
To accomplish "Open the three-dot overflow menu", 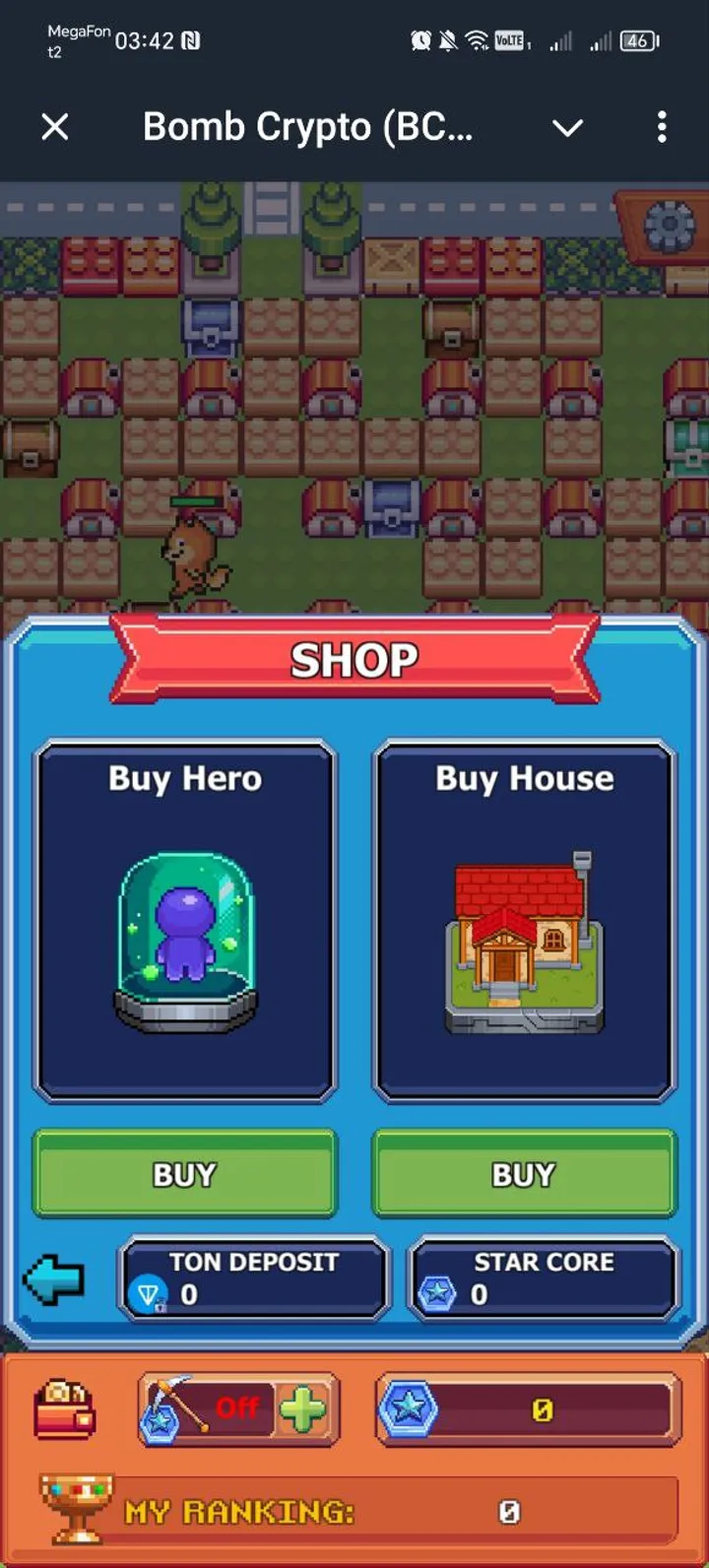I will pyautogui.click(x=662, y=127).
